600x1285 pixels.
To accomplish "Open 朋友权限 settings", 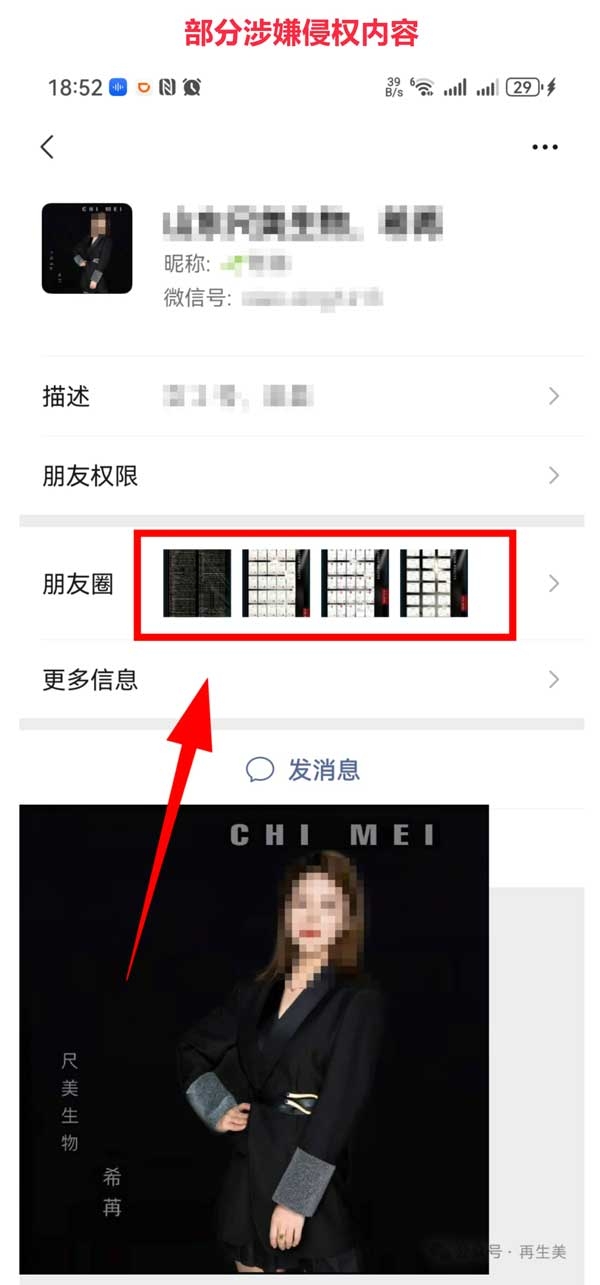I will 300,476.
